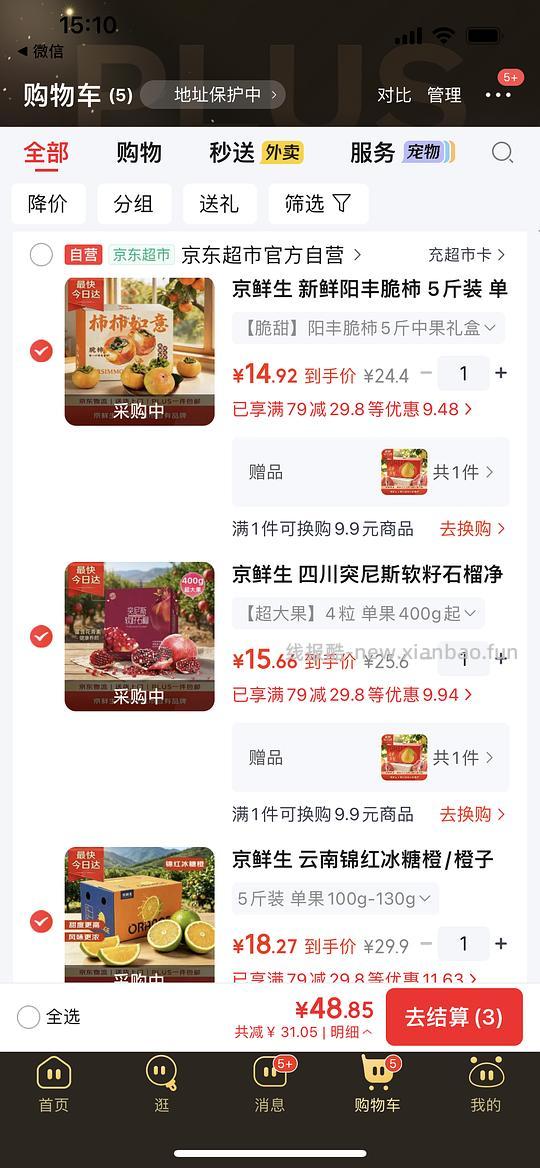This screenshot has width=540, height=1168.
Task: Open the 筛选 filter chip
Action: coord(318,204)
